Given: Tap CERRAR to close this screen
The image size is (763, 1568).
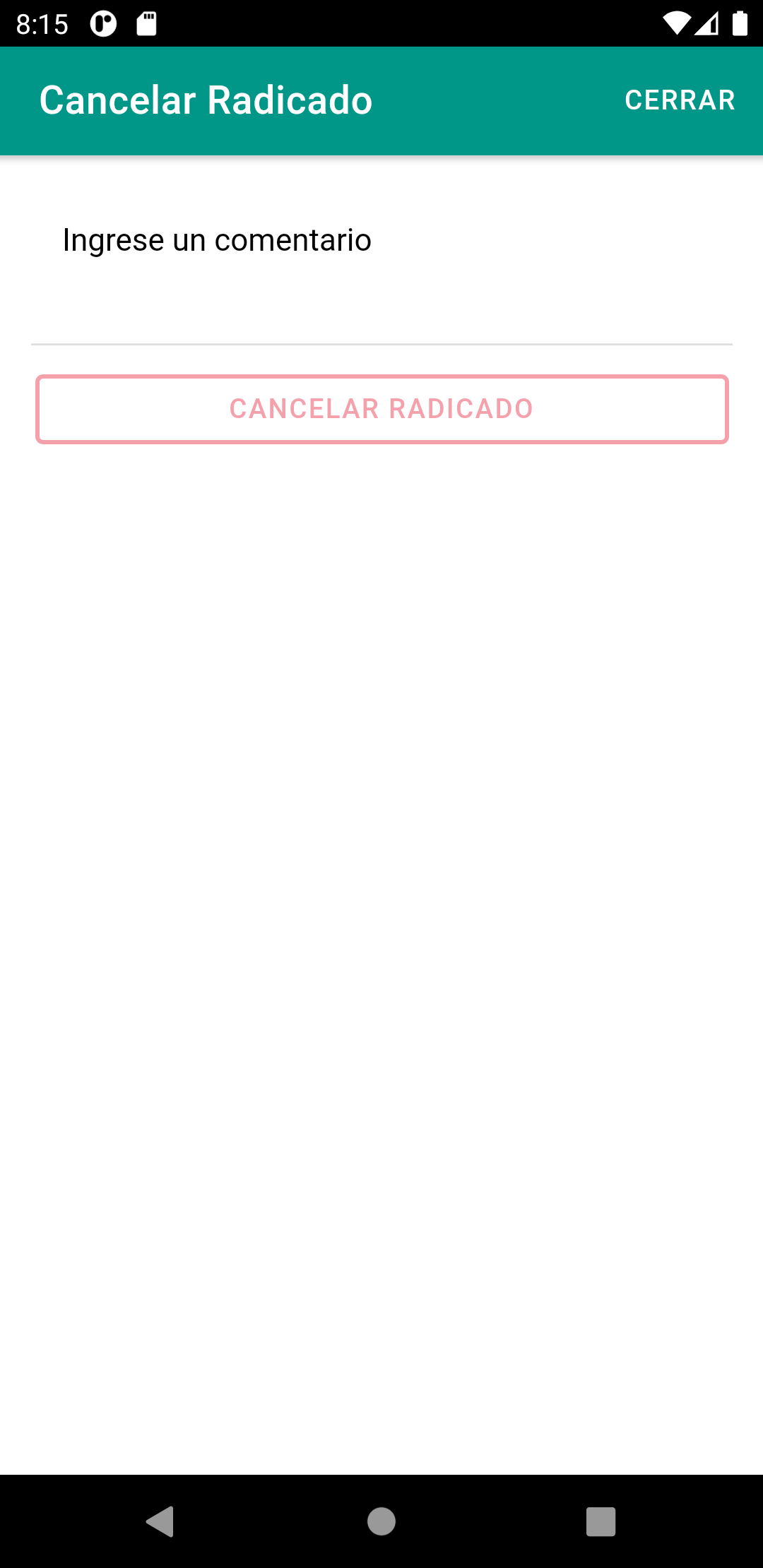Looking at the screenshot, I should click(680, 100).
